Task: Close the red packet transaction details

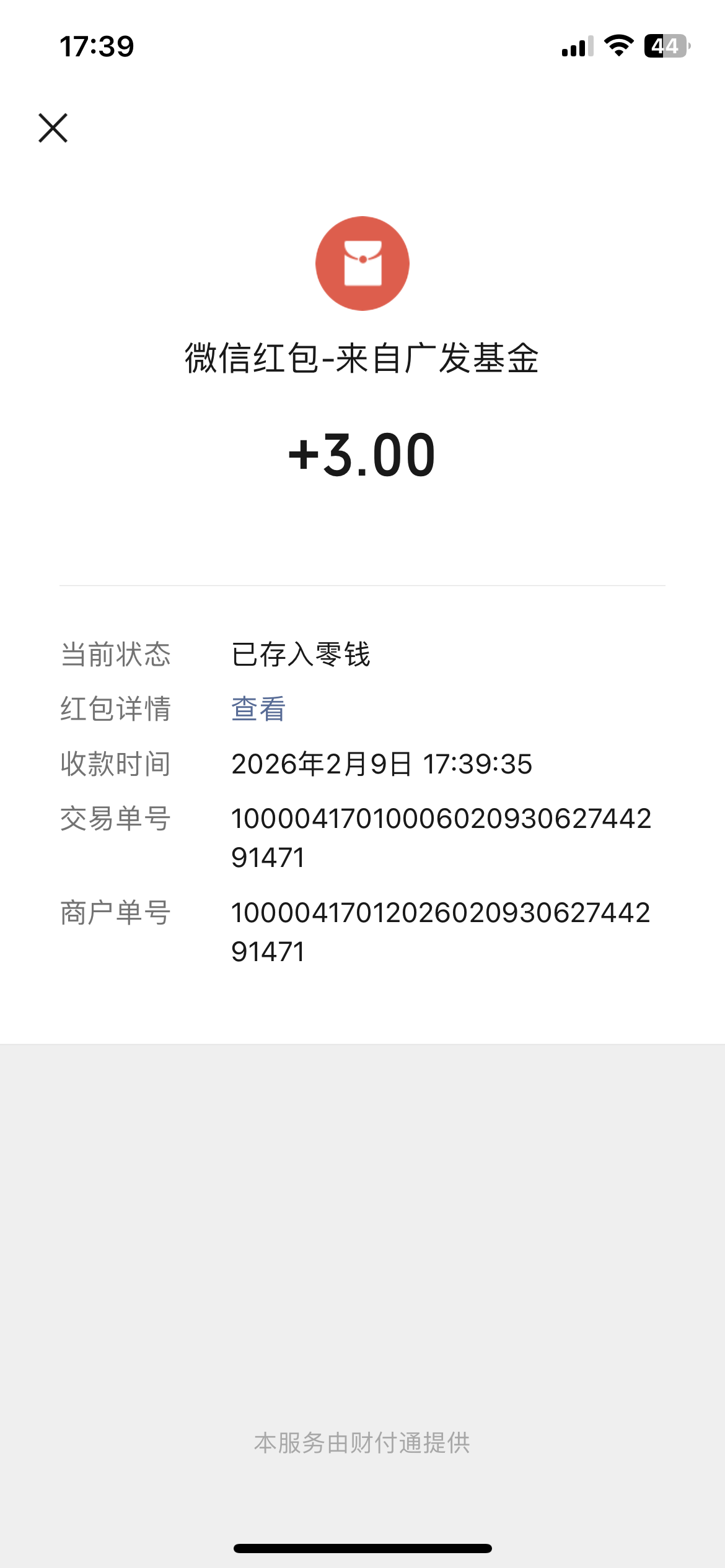Action: [53, 128]
